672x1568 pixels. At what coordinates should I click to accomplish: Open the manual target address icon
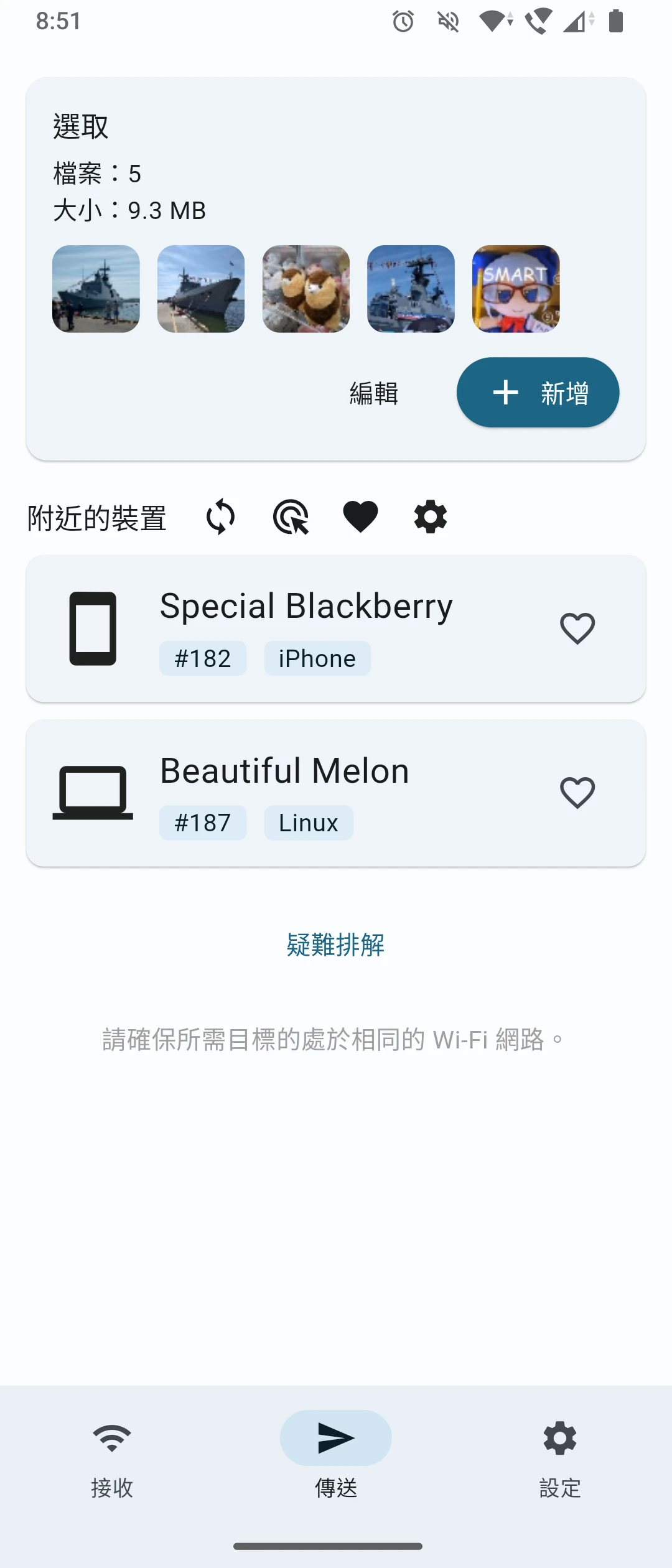(x=291, y=516)
